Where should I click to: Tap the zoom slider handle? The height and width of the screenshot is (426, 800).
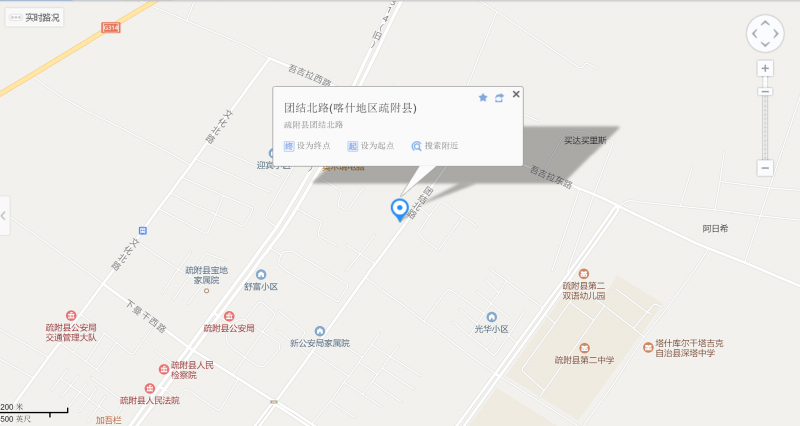[766, 91]
